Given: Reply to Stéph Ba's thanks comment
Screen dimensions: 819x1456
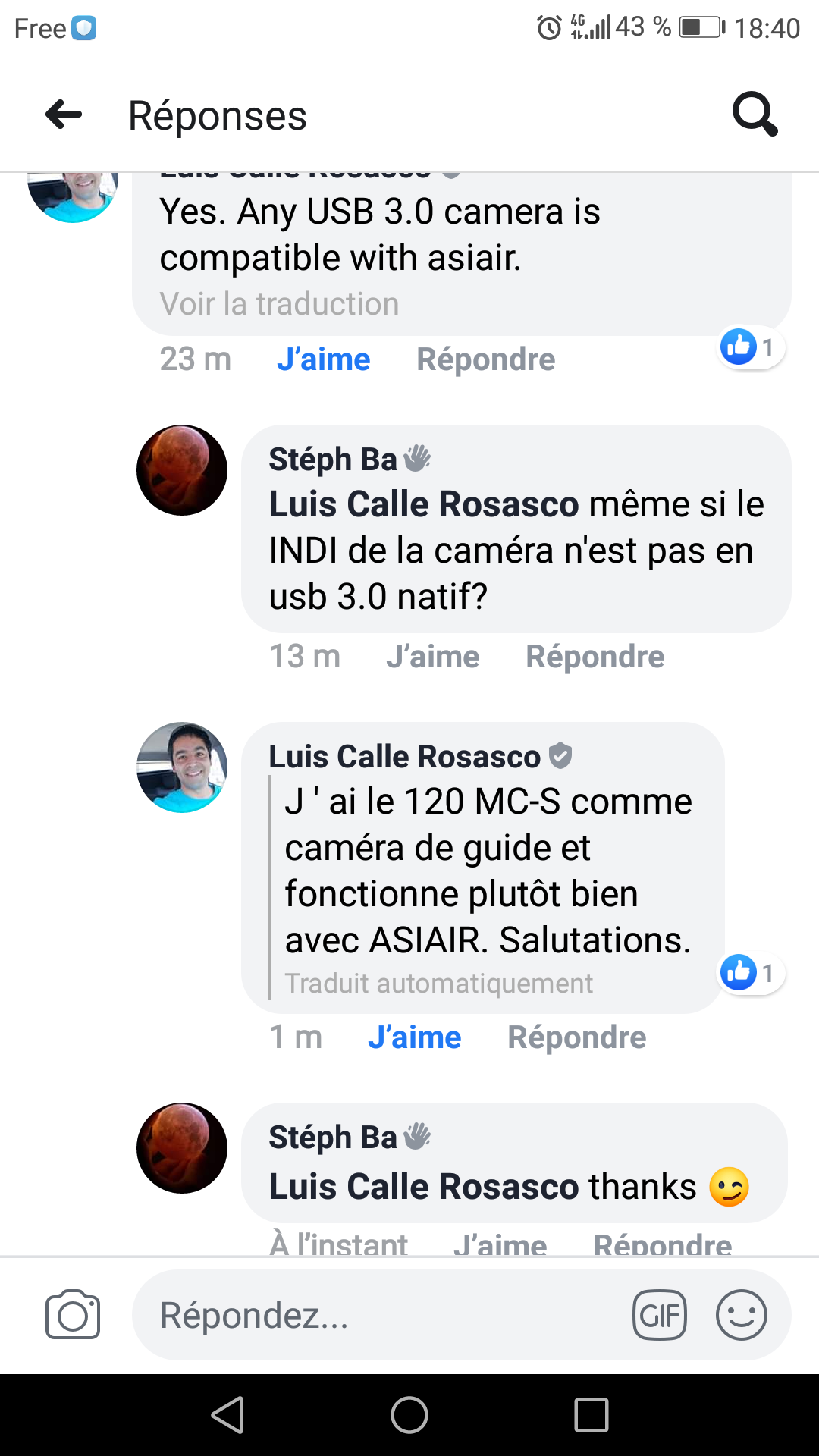Looking at the screenshot, I should point(661,1244).
